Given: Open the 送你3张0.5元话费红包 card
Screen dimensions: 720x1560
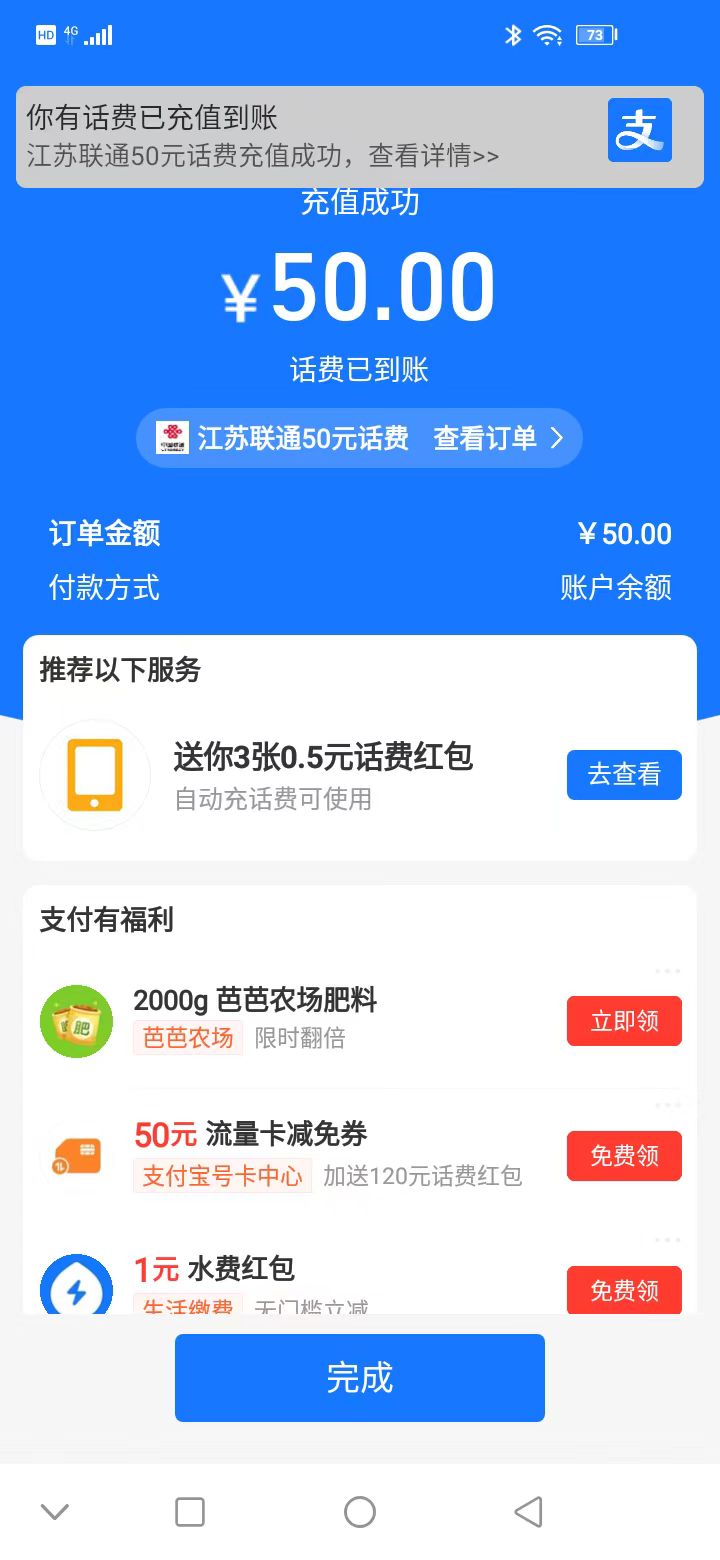Looking at the screenshot, I should coord(322,775).
